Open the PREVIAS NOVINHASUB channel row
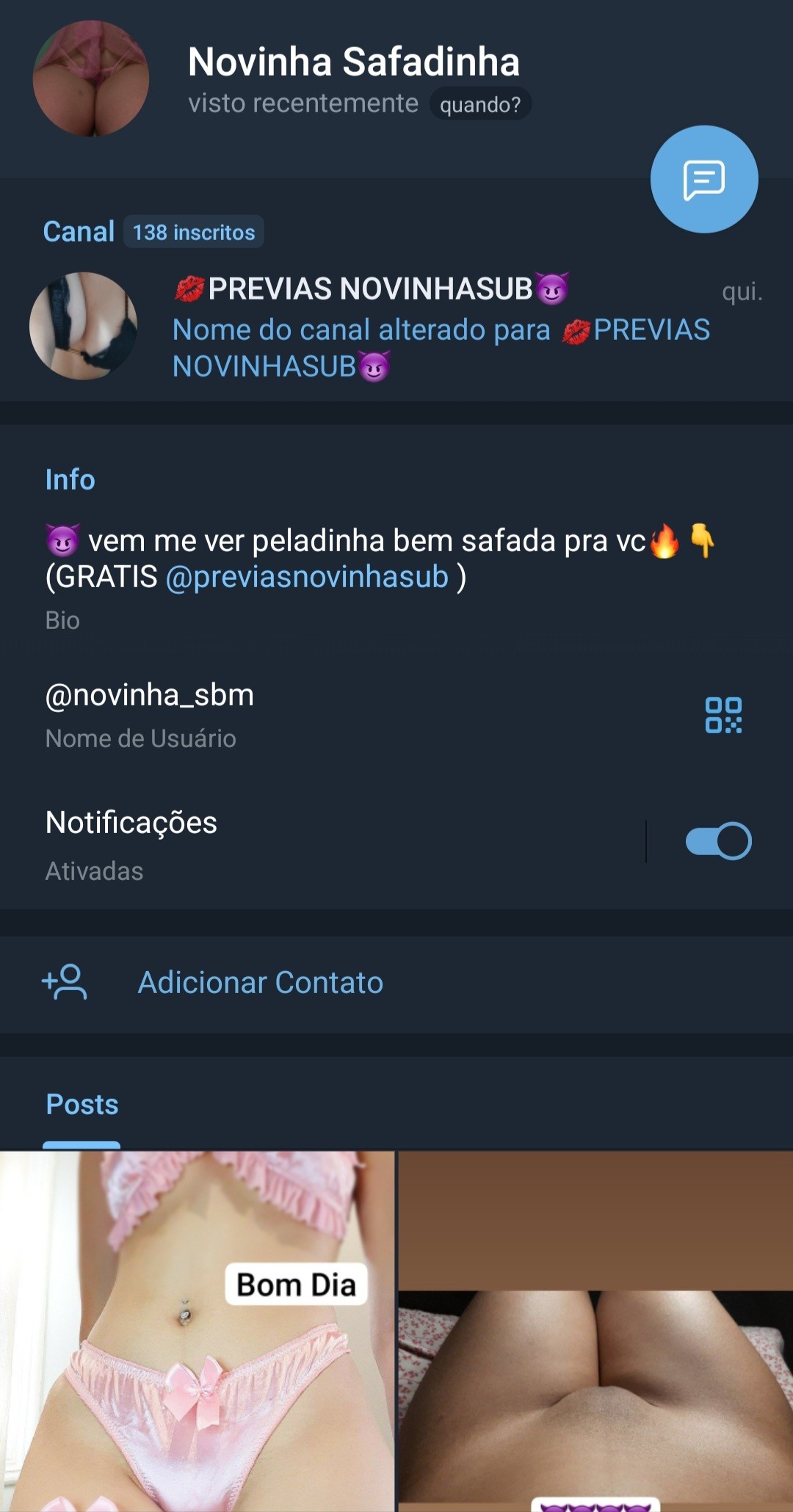The height and width of the screenshot is (1512, 793). [x=396, y=327]
